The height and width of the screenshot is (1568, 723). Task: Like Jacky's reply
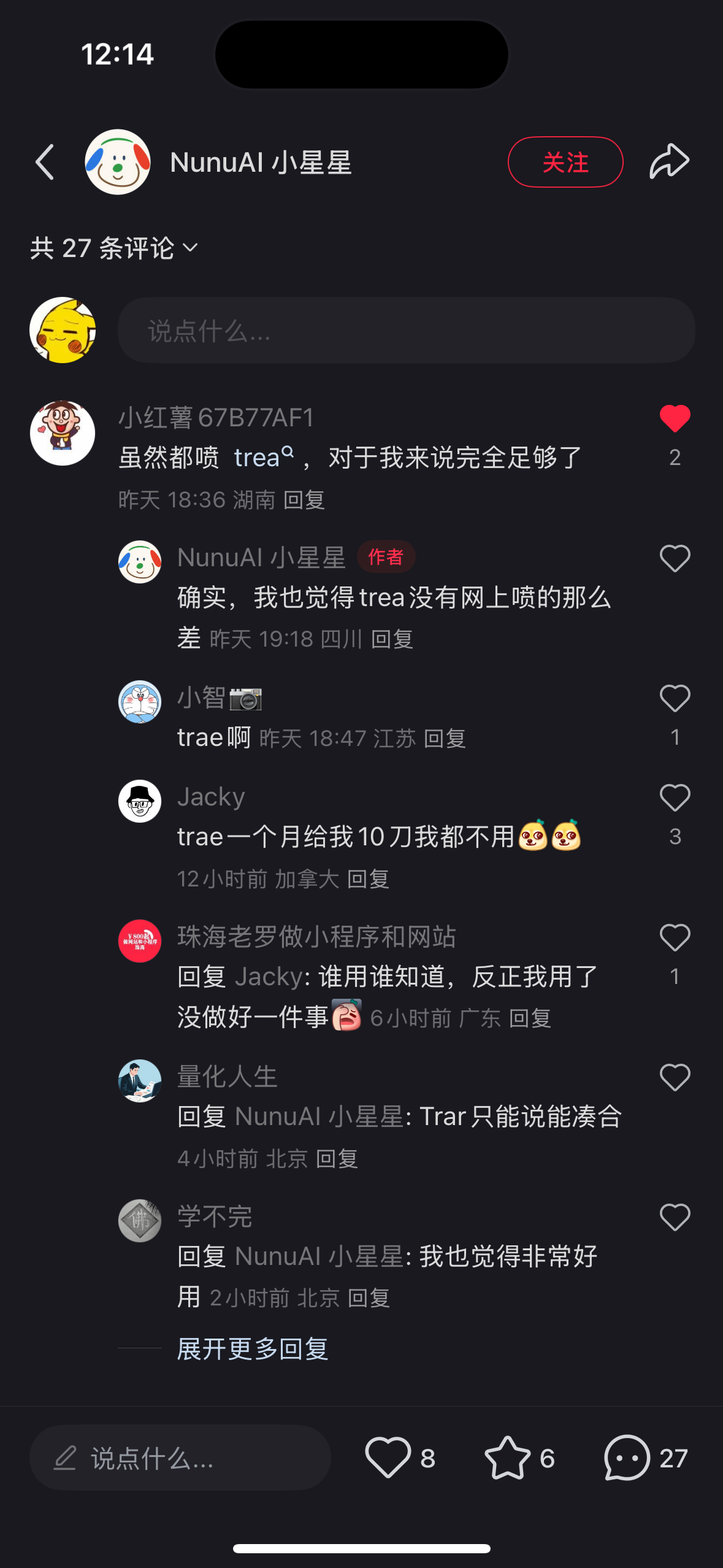675,797
